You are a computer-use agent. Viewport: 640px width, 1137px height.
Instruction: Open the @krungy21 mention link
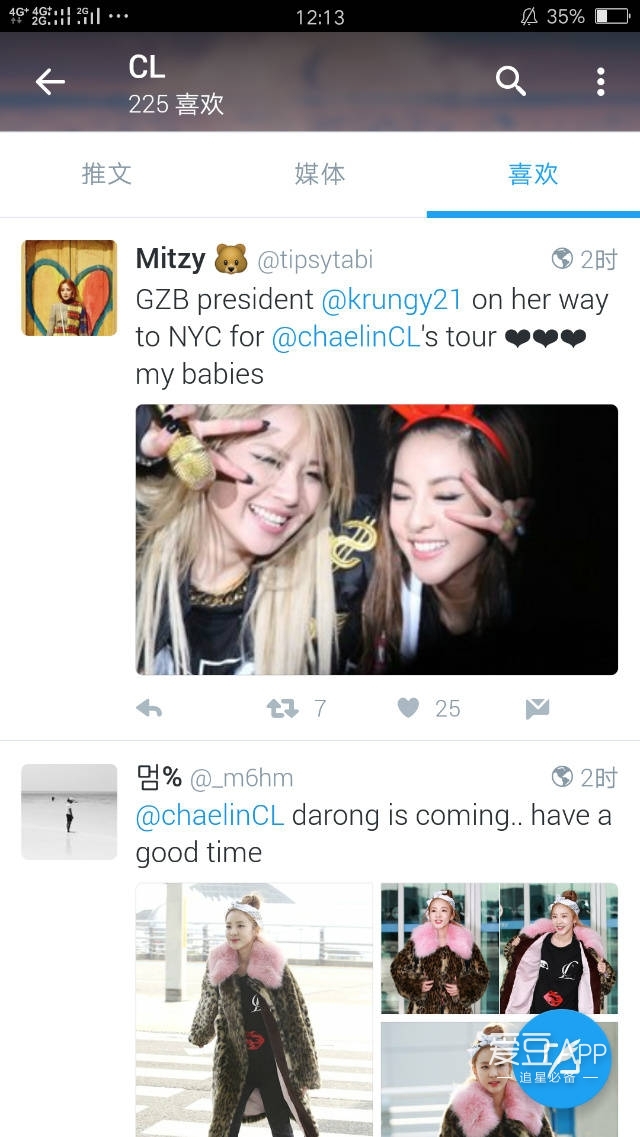point(393,300)
